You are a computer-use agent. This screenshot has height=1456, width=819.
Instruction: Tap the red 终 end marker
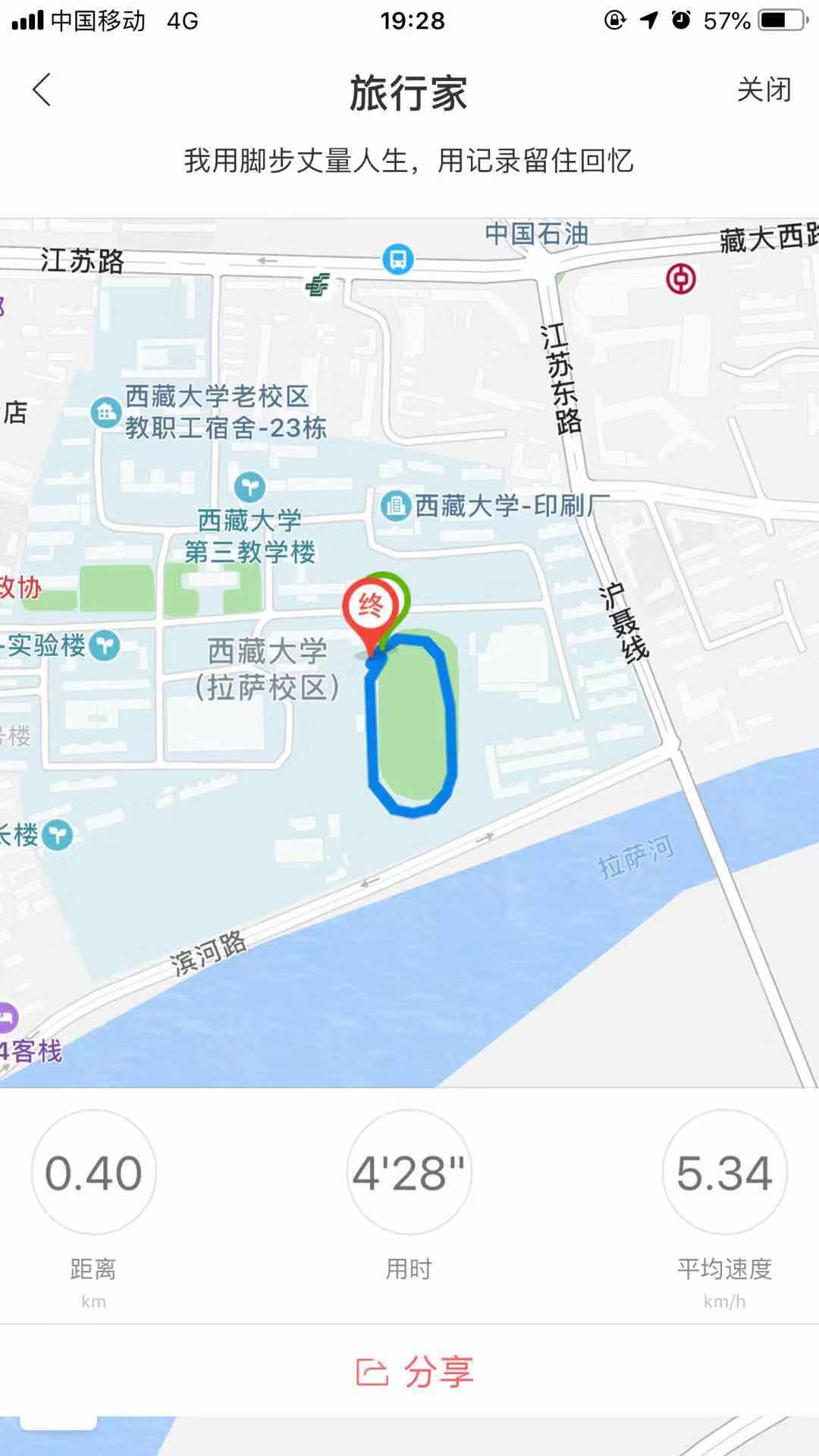(x=370, y=607)
